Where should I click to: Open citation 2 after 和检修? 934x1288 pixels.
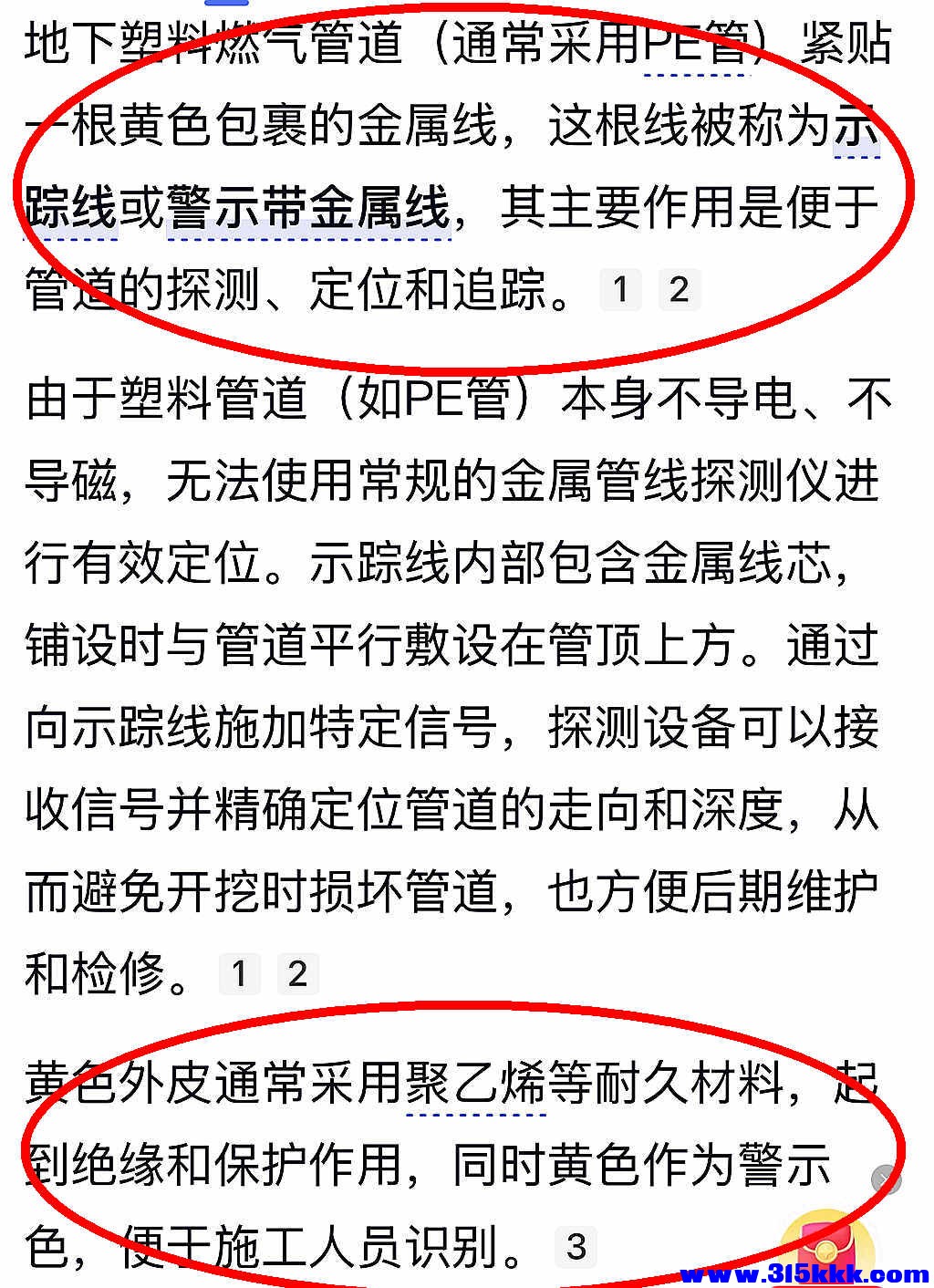297,974
